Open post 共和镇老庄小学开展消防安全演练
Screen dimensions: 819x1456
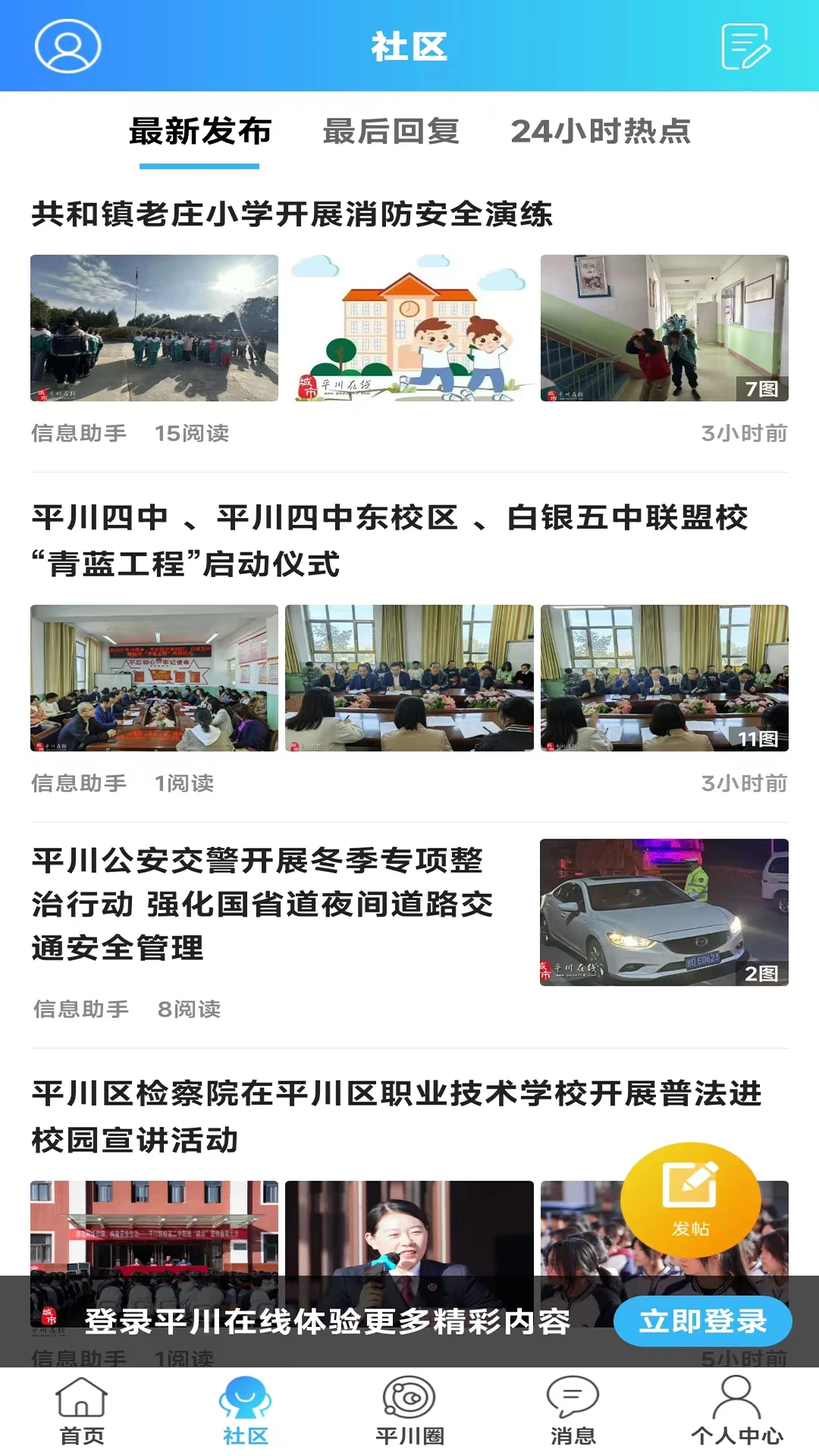click(x=292, y=215)
